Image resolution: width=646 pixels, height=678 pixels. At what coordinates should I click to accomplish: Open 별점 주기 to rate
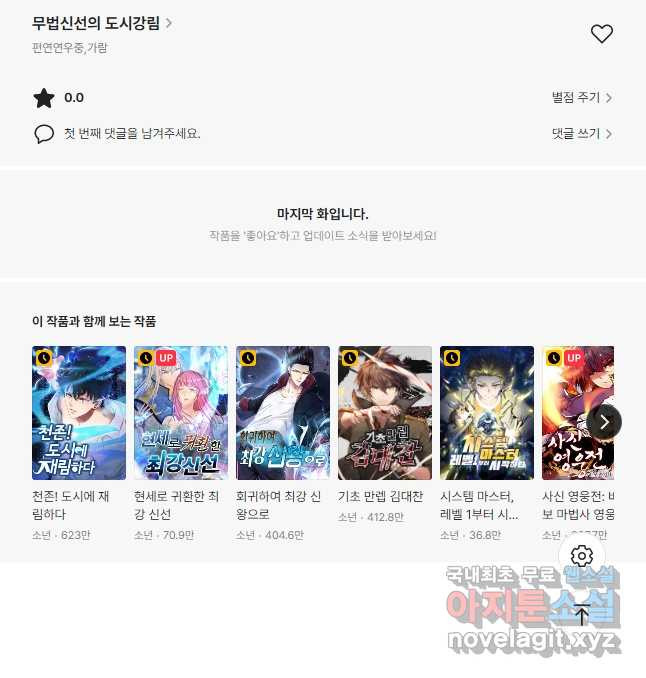click(581, 98)
